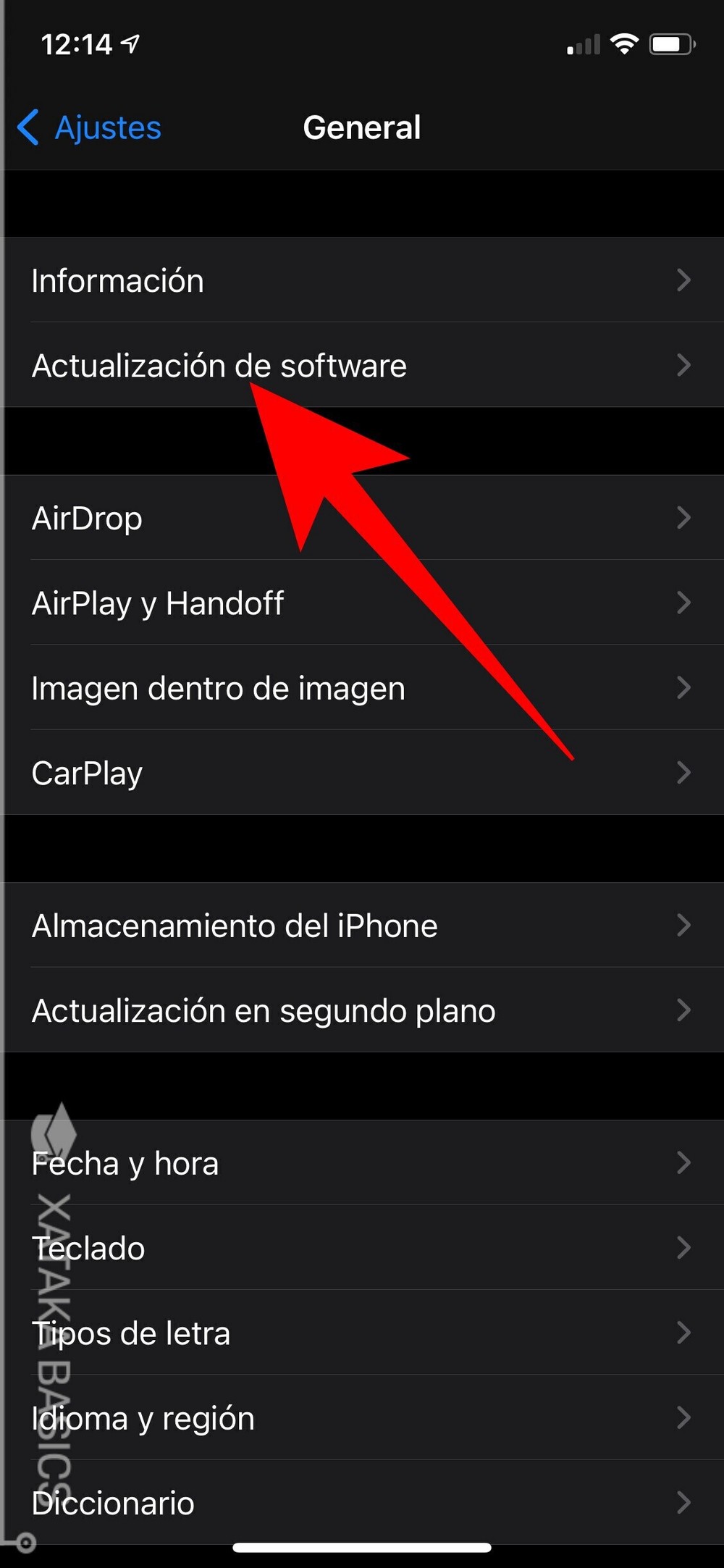This screenshot has width=724, height=1568.
Task: Open the Información row
Action: point(362,280)
